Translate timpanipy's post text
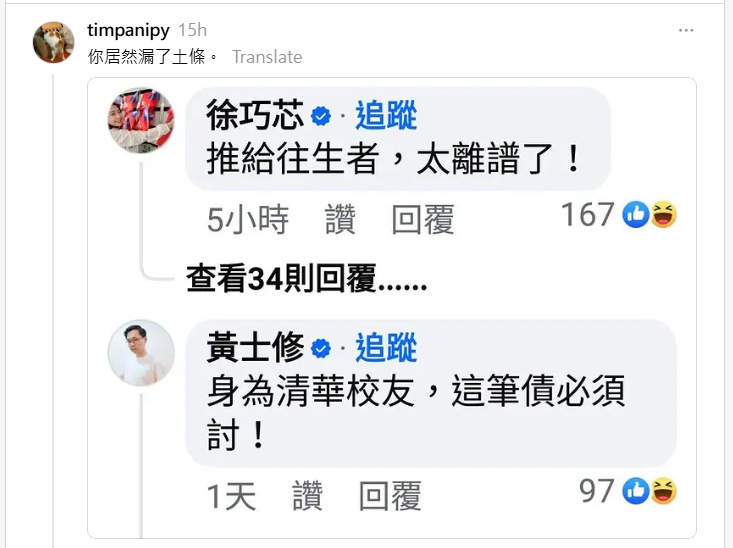 [x=267, y=57]
